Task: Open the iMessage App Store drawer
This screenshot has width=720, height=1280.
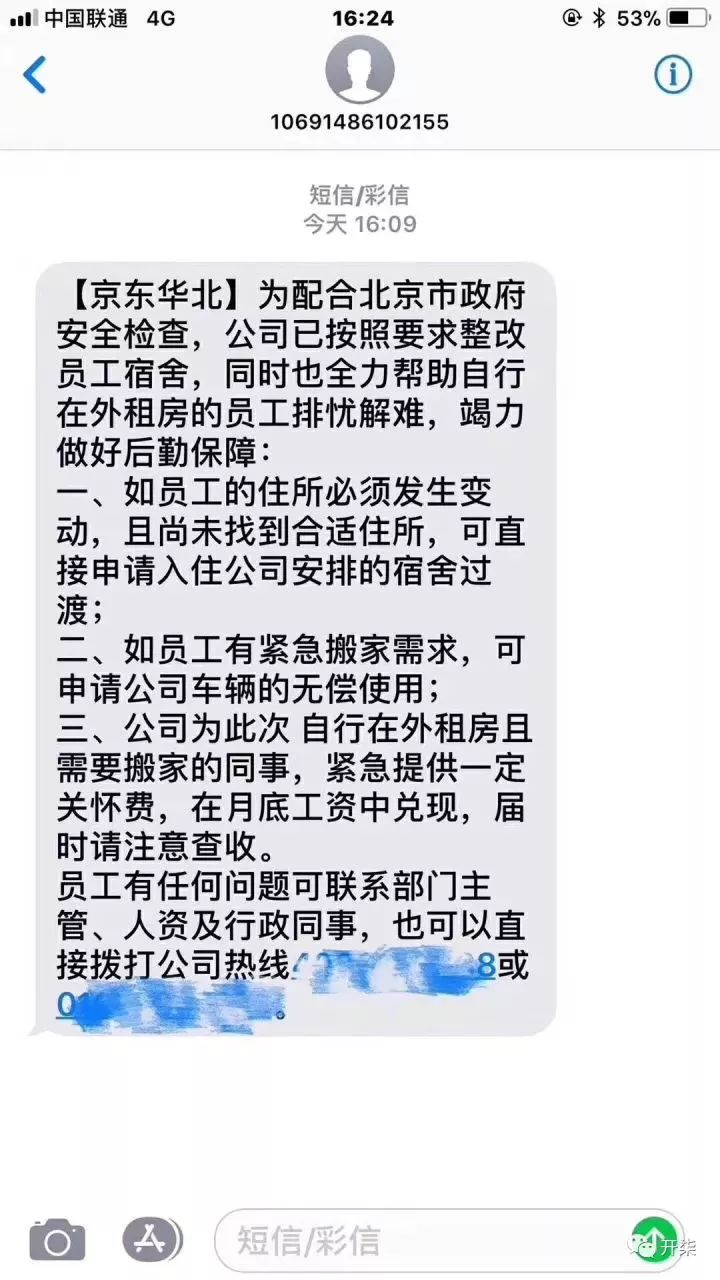Action: 152,1240
